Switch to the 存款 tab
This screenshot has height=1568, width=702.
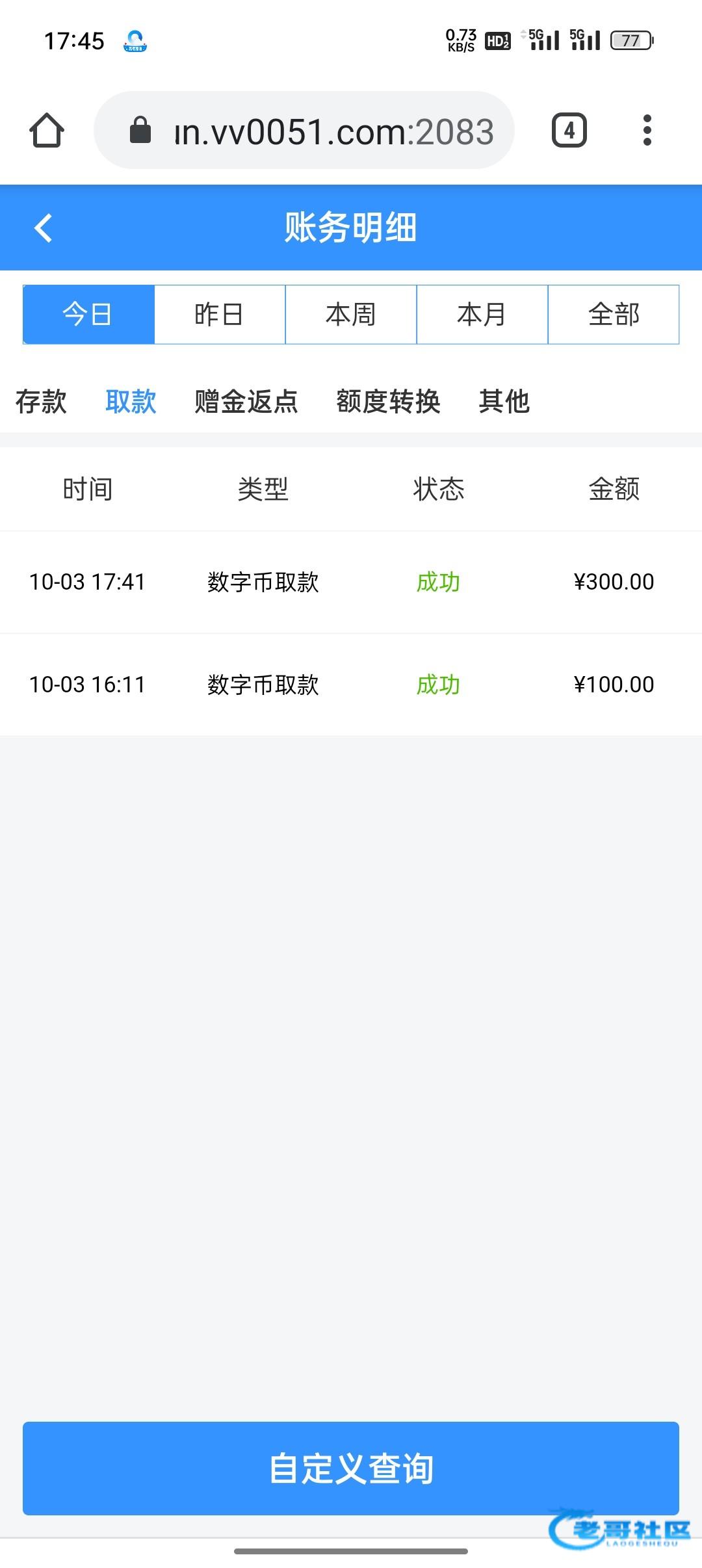[41, 401]
